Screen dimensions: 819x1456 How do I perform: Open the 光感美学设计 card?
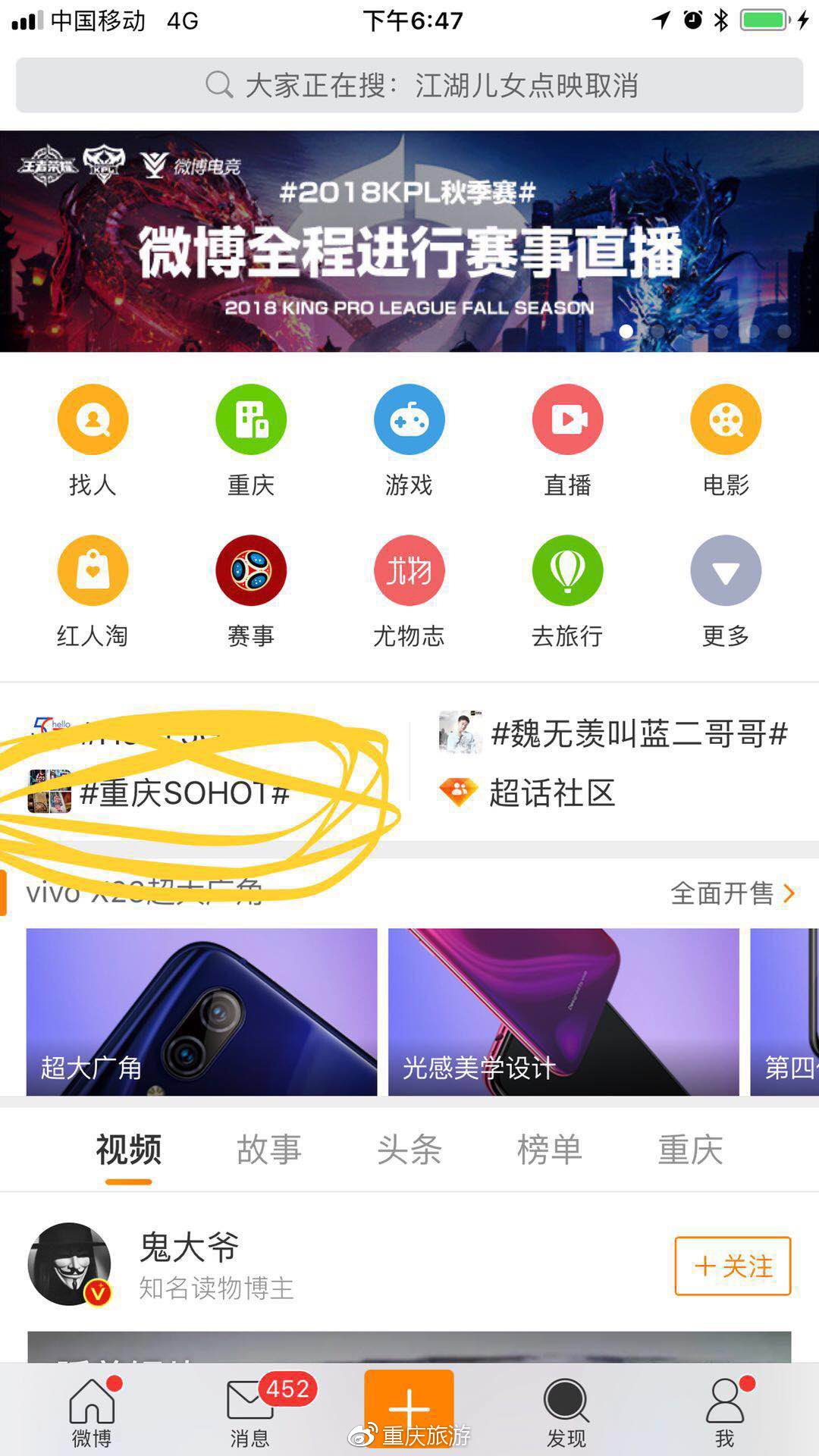point(563,1012)
